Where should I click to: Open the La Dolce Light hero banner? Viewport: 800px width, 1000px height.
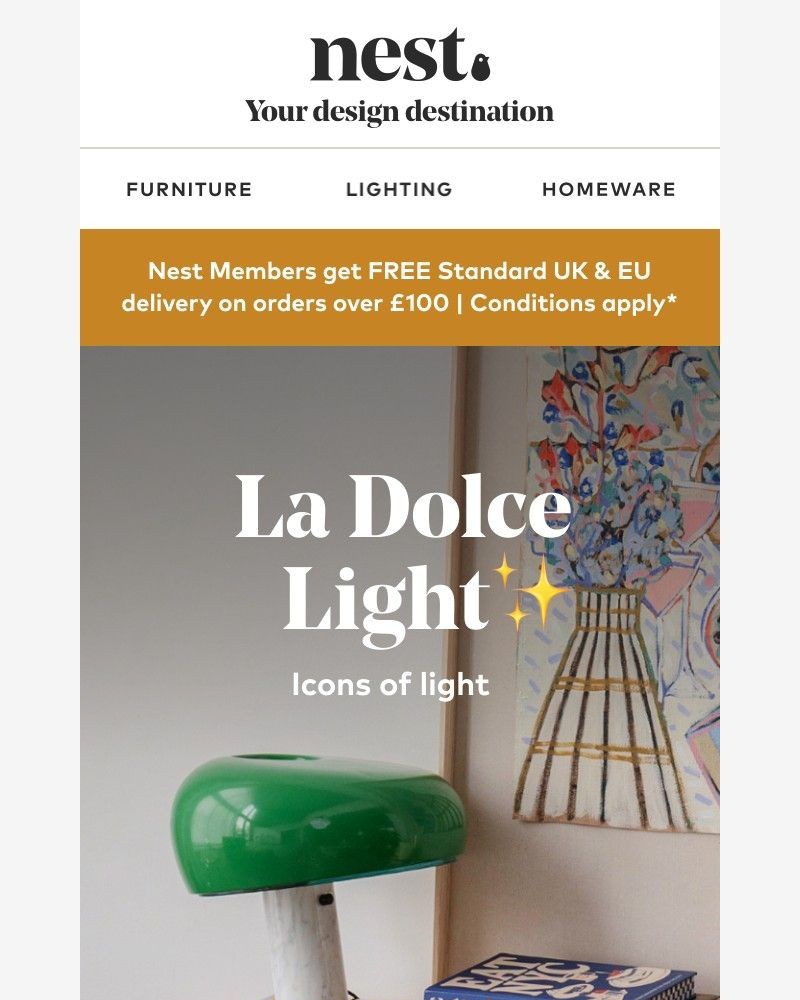click(400, 670)
